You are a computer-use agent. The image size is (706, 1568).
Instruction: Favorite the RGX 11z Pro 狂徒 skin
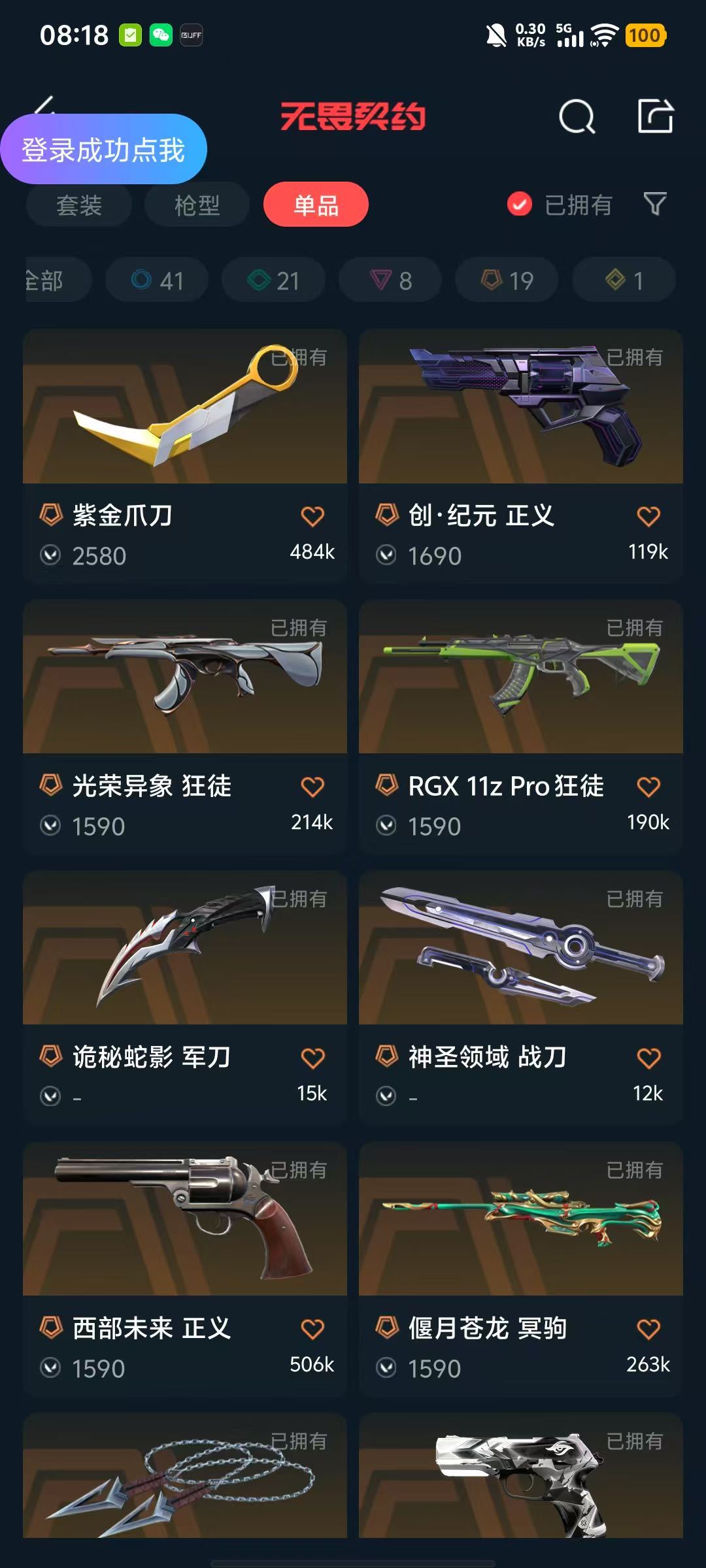648,787
